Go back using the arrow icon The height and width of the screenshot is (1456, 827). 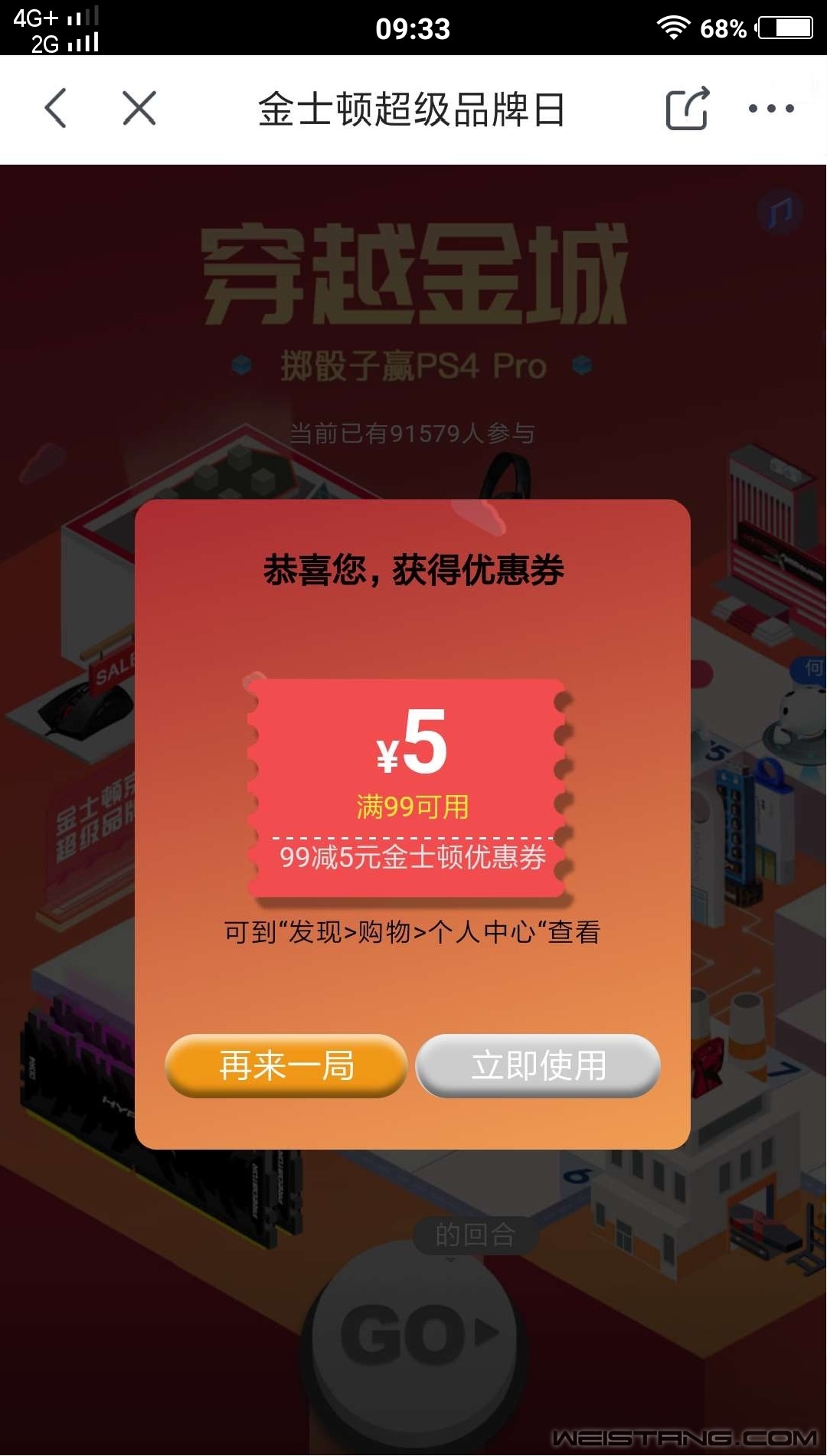pyautogui.click(x=56, y=108)
